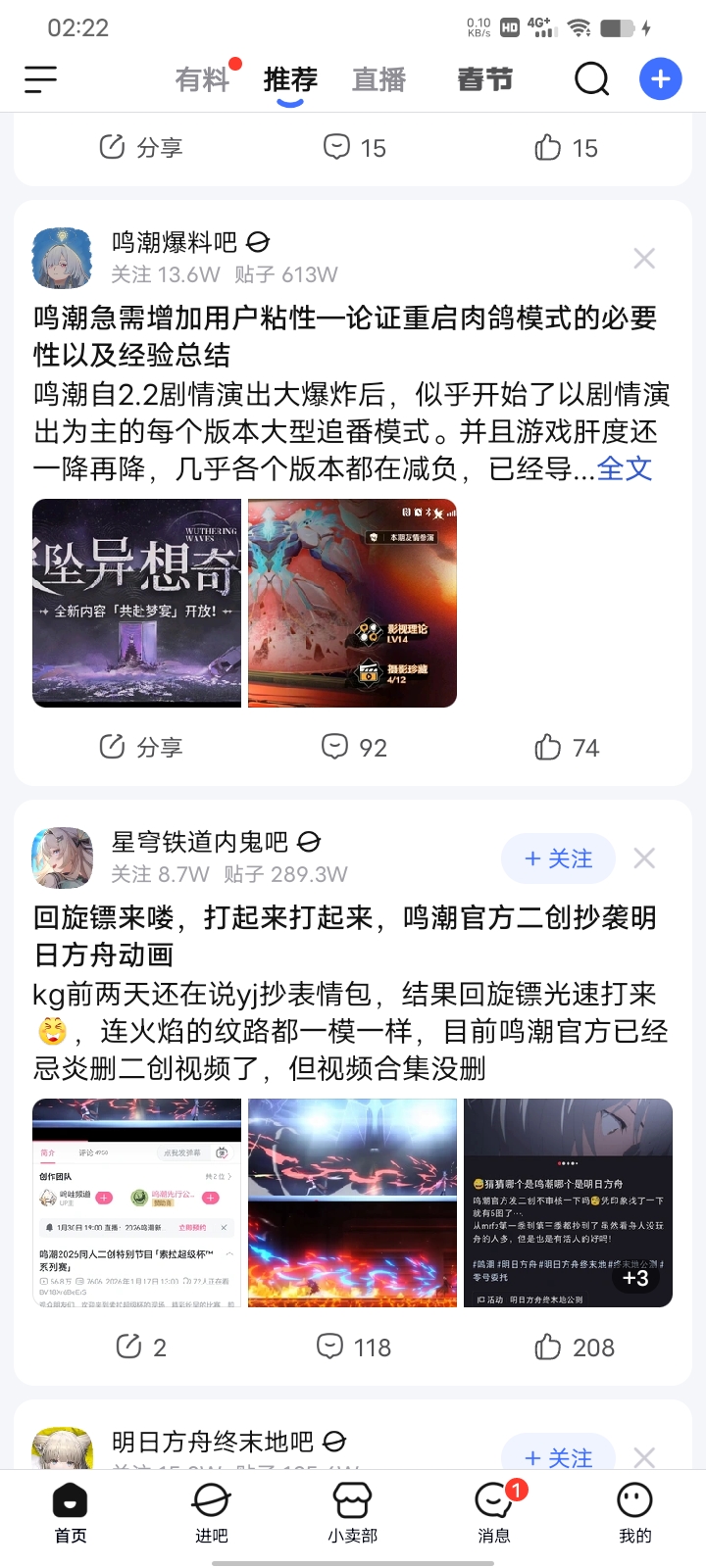Open the 小卖部 shop tab
The height and width of the screenshot is (1568, 706).
tap(353, 1512)
